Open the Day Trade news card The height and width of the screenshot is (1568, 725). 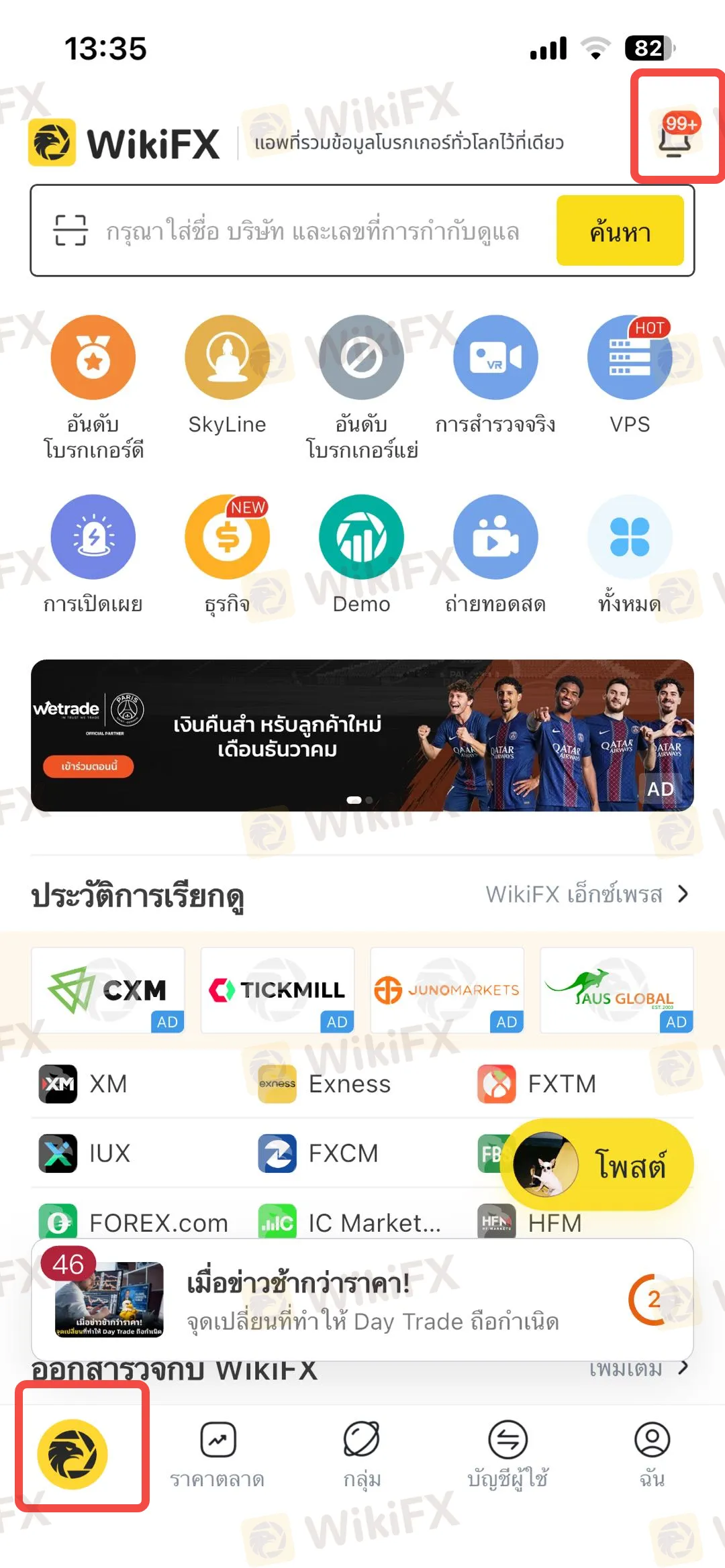click(362, 1300)
